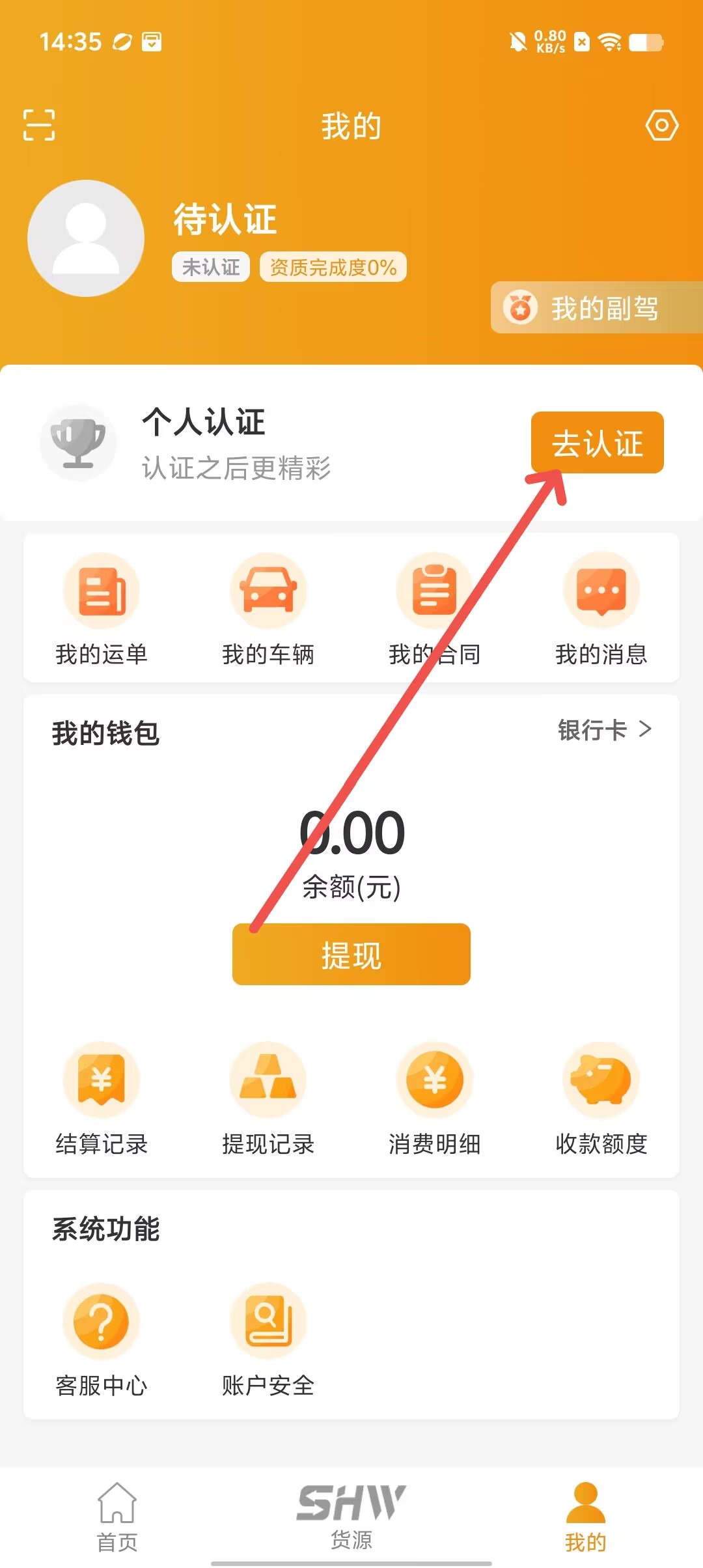The width and height of the screenshot is (703, 1568).
Task: Tap the default profile avatar
Action: [x=86, y=238]
